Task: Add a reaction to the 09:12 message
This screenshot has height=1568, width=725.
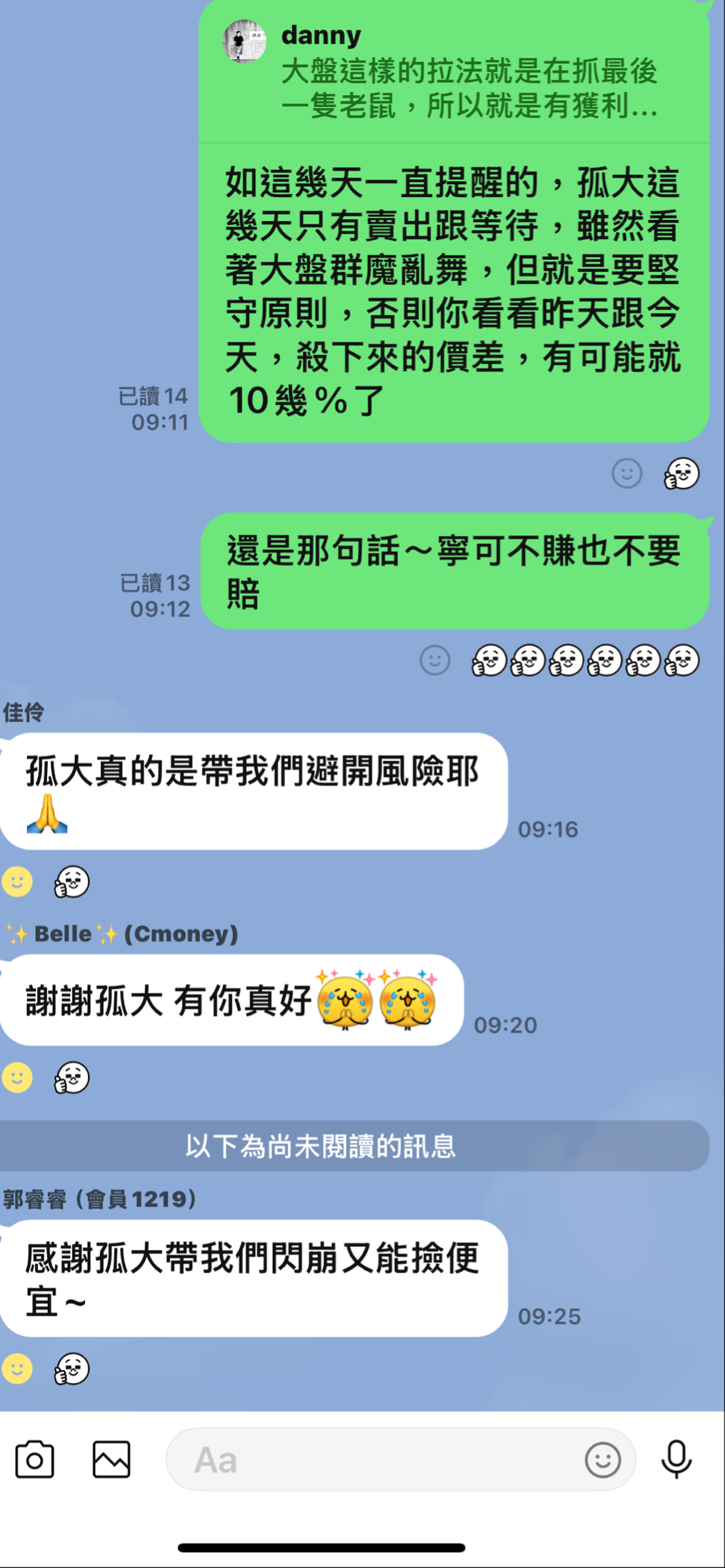Action: (x=434, y=660)
